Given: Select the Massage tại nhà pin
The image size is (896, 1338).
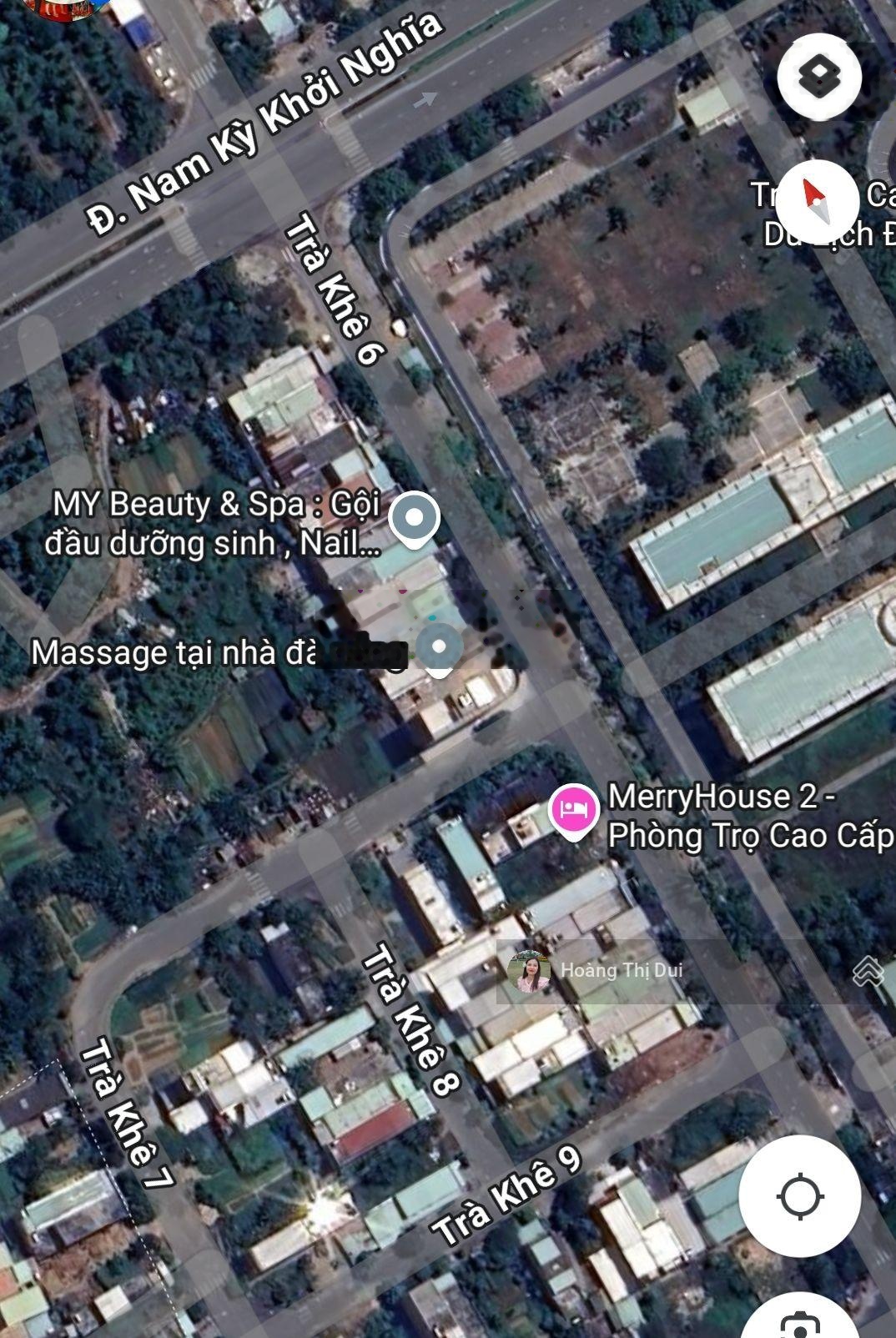Looking at the screenshot, I should tap(440, 647).
